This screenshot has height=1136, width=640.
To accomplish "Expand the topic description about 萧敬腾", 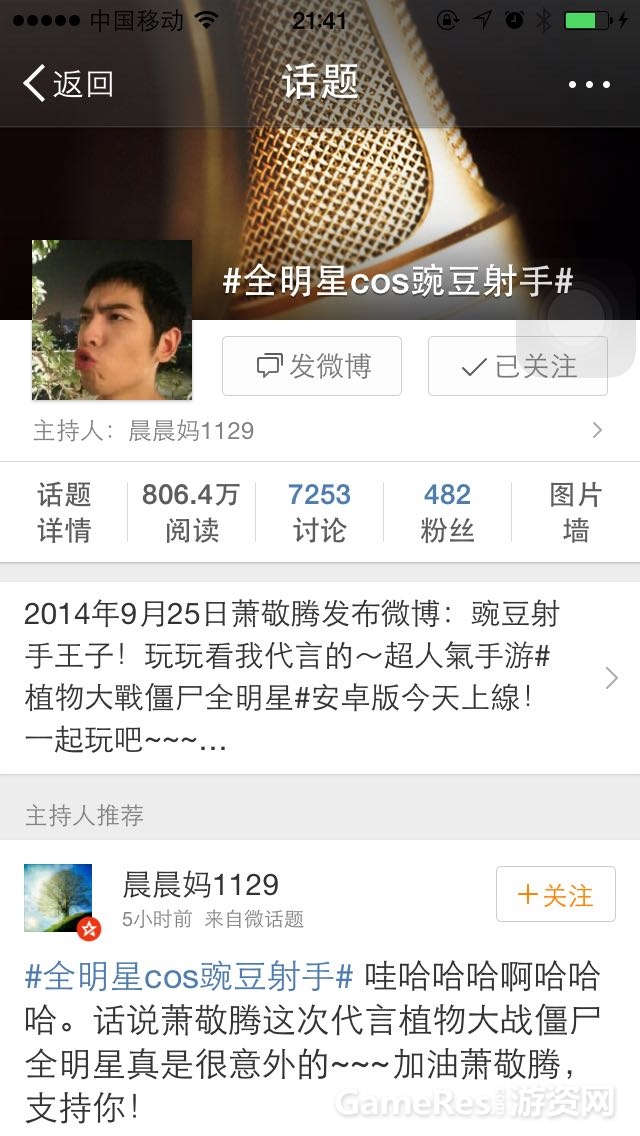I will [x=318, y=678].
